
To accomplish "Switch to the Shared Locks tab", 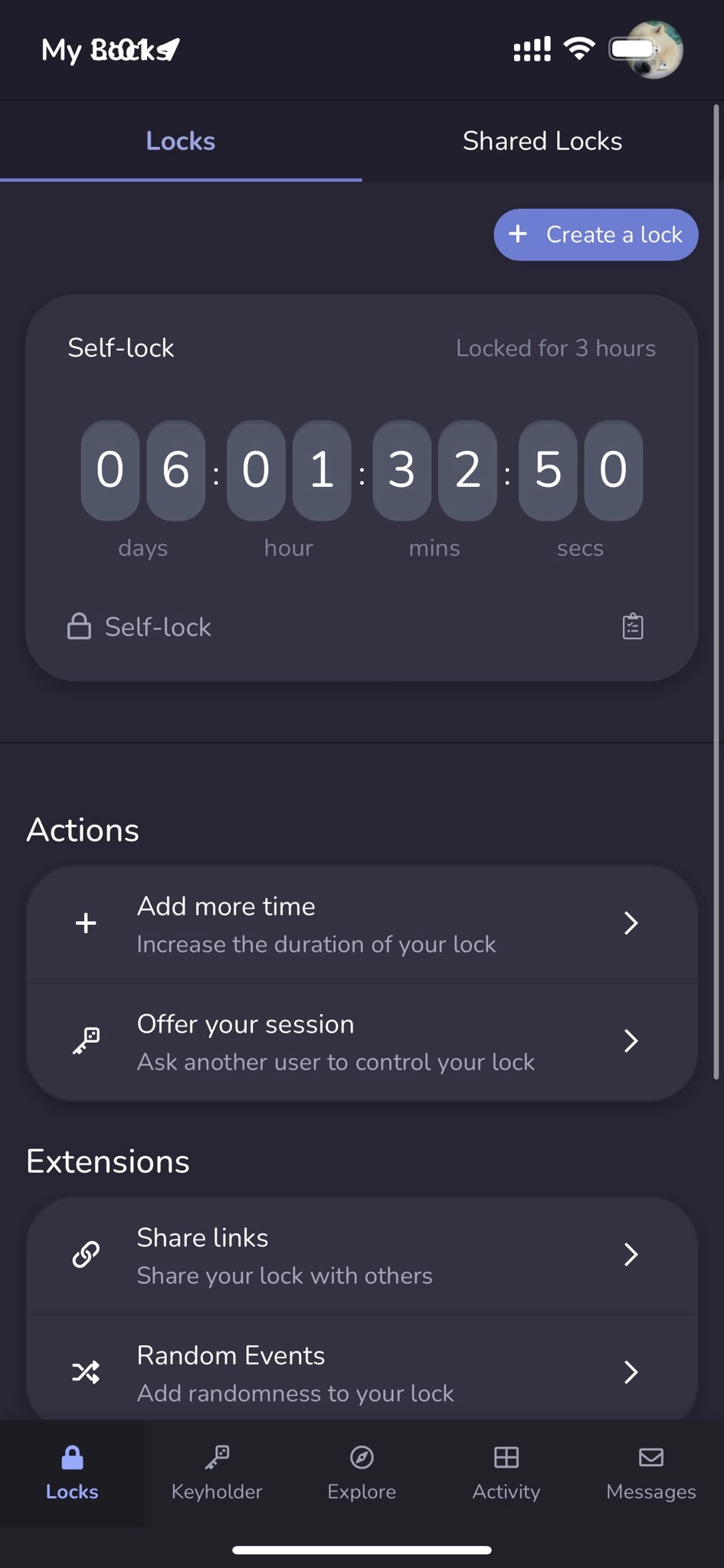I will point(542,142).
